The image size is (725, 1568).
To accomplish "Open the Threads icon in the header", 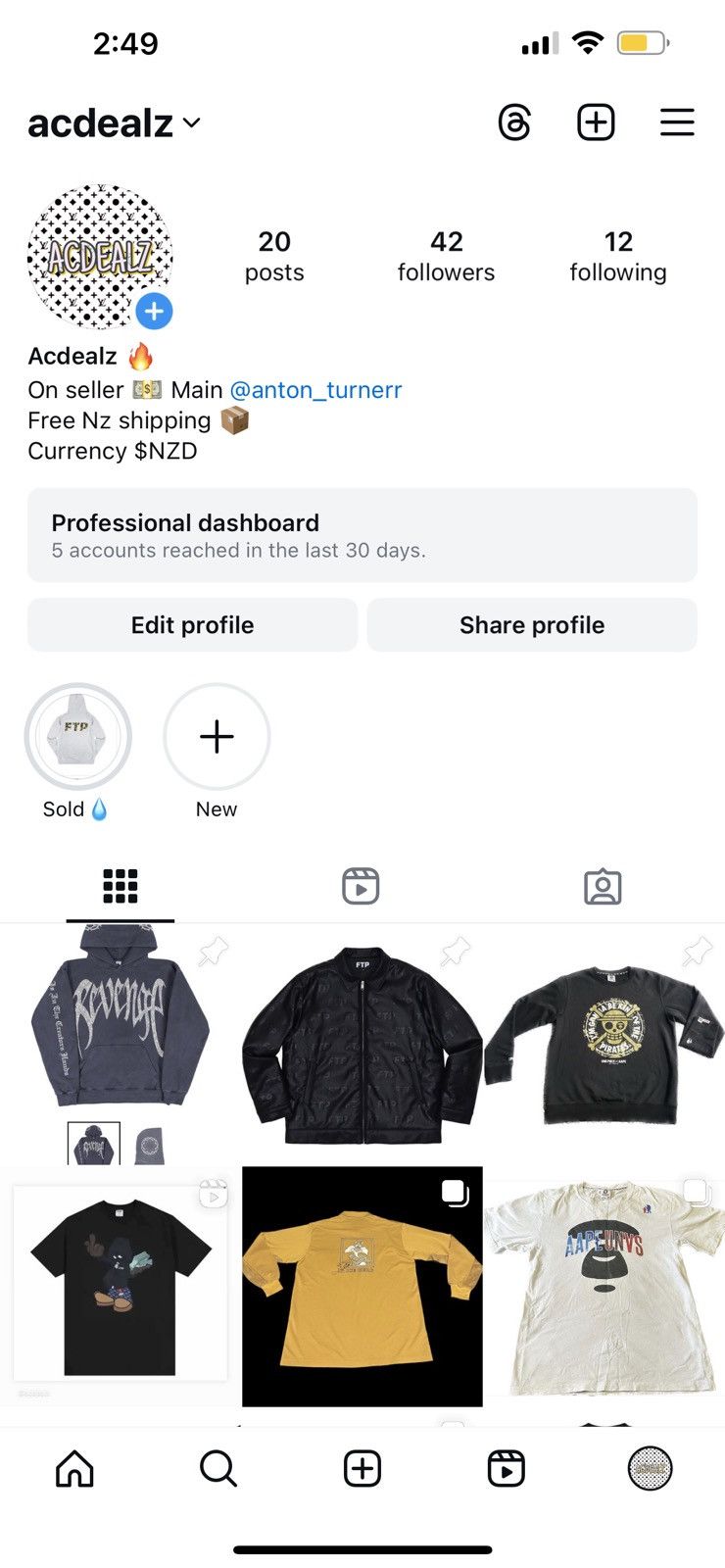I will pos(514,122).
